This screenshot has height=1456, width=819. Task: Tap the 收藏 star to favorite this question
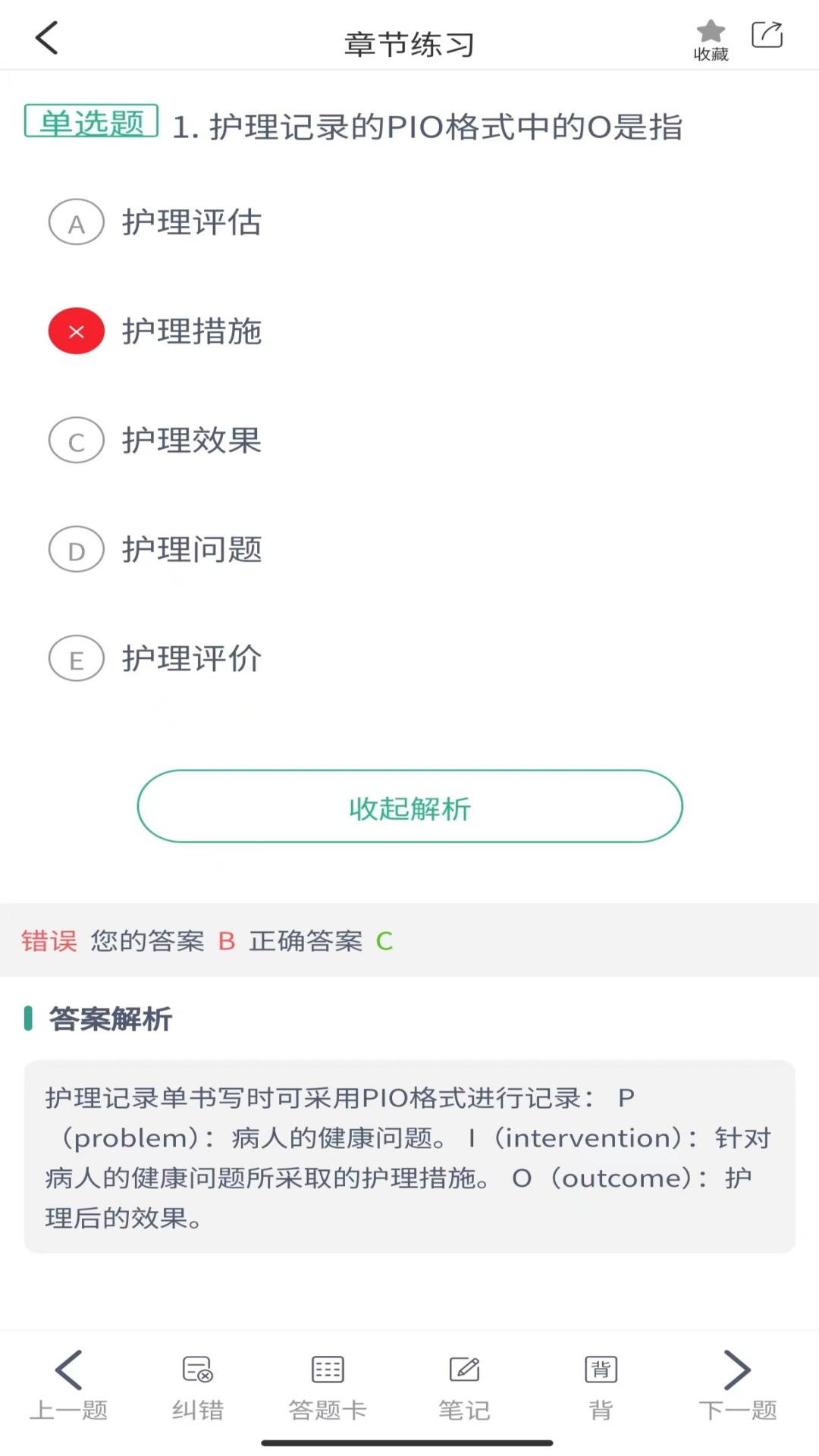[x=710, y=36]
